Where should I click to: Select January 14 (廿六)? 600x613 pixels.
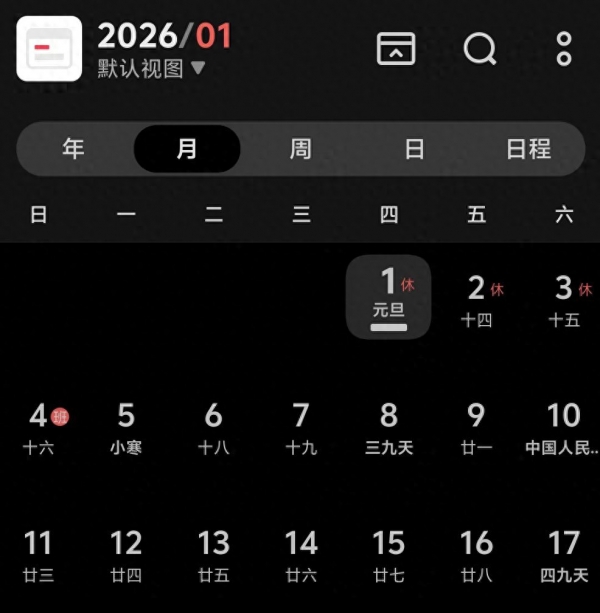301,556
